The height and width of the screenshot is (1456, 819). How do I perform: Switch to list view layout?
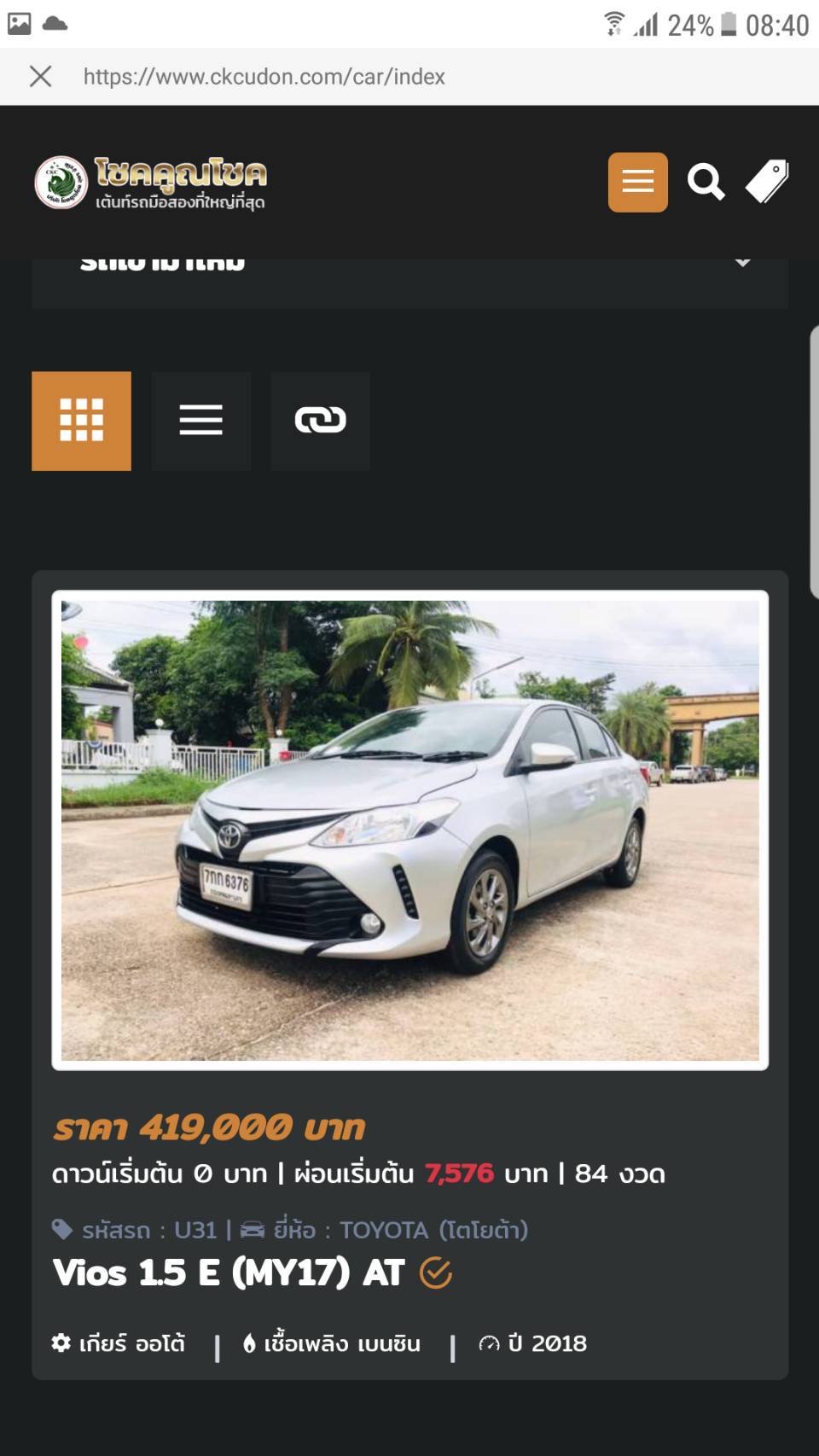tap(200, 421)
